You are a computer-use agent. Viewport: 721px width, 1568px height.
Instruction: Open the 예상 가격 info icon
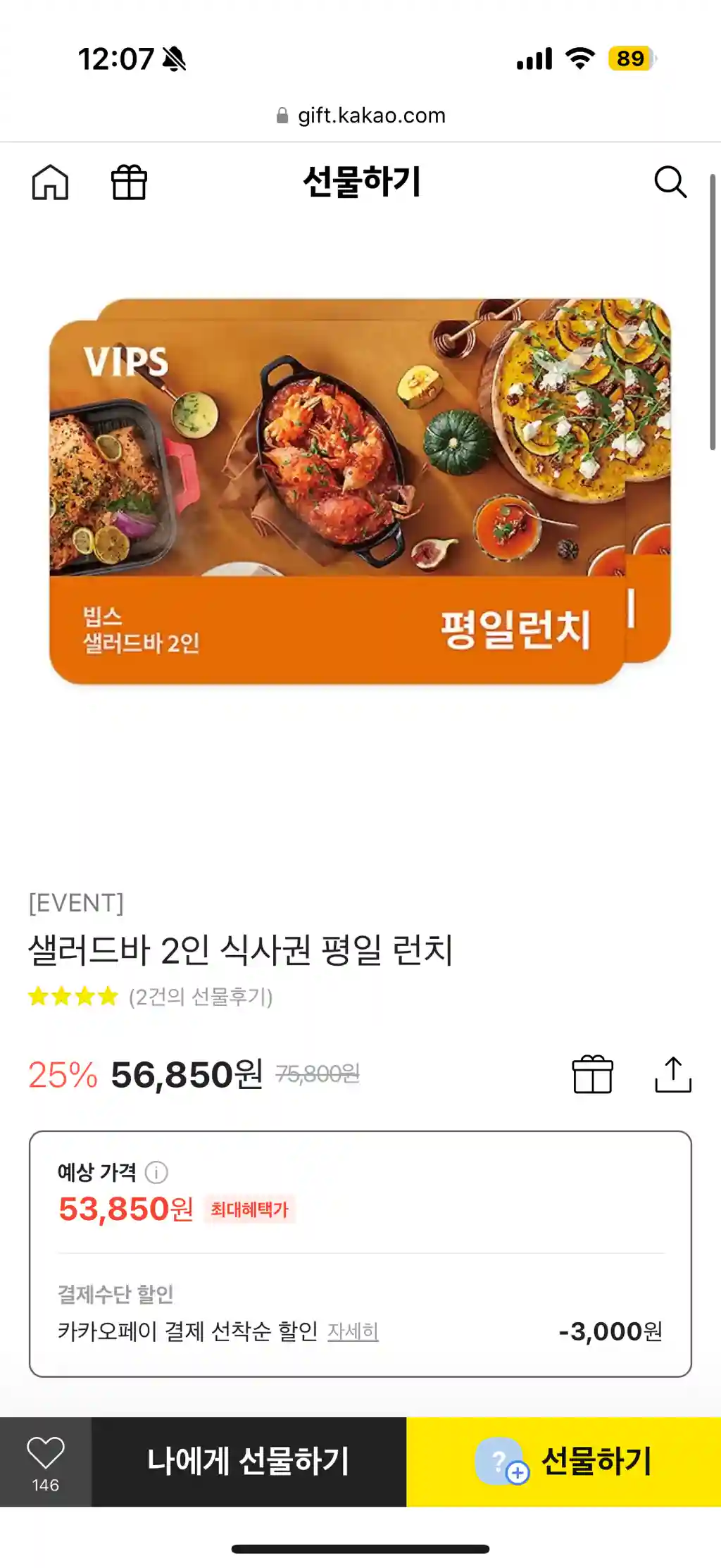tap(156, 1173)
